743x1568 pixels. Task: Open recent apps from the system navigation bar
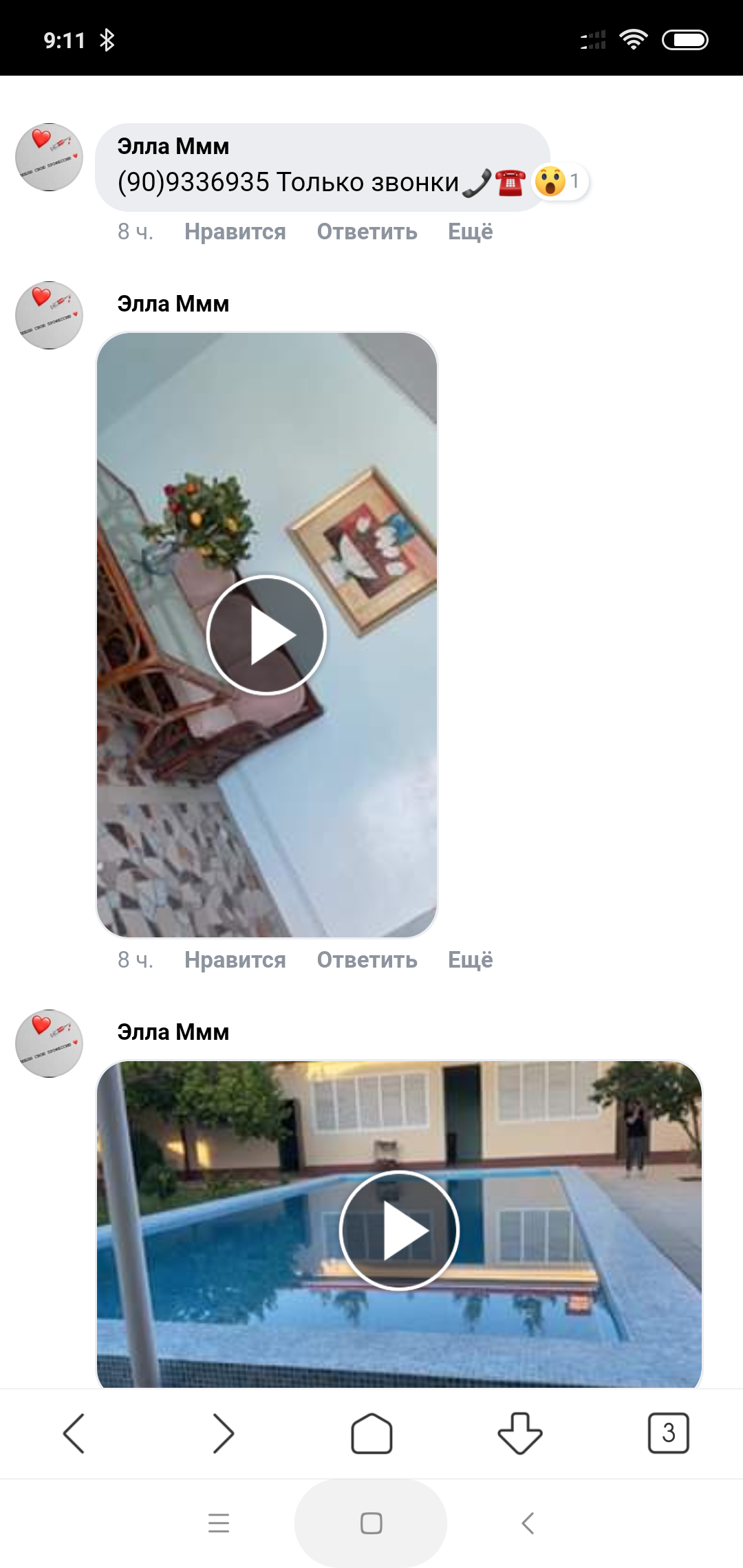219,1523
